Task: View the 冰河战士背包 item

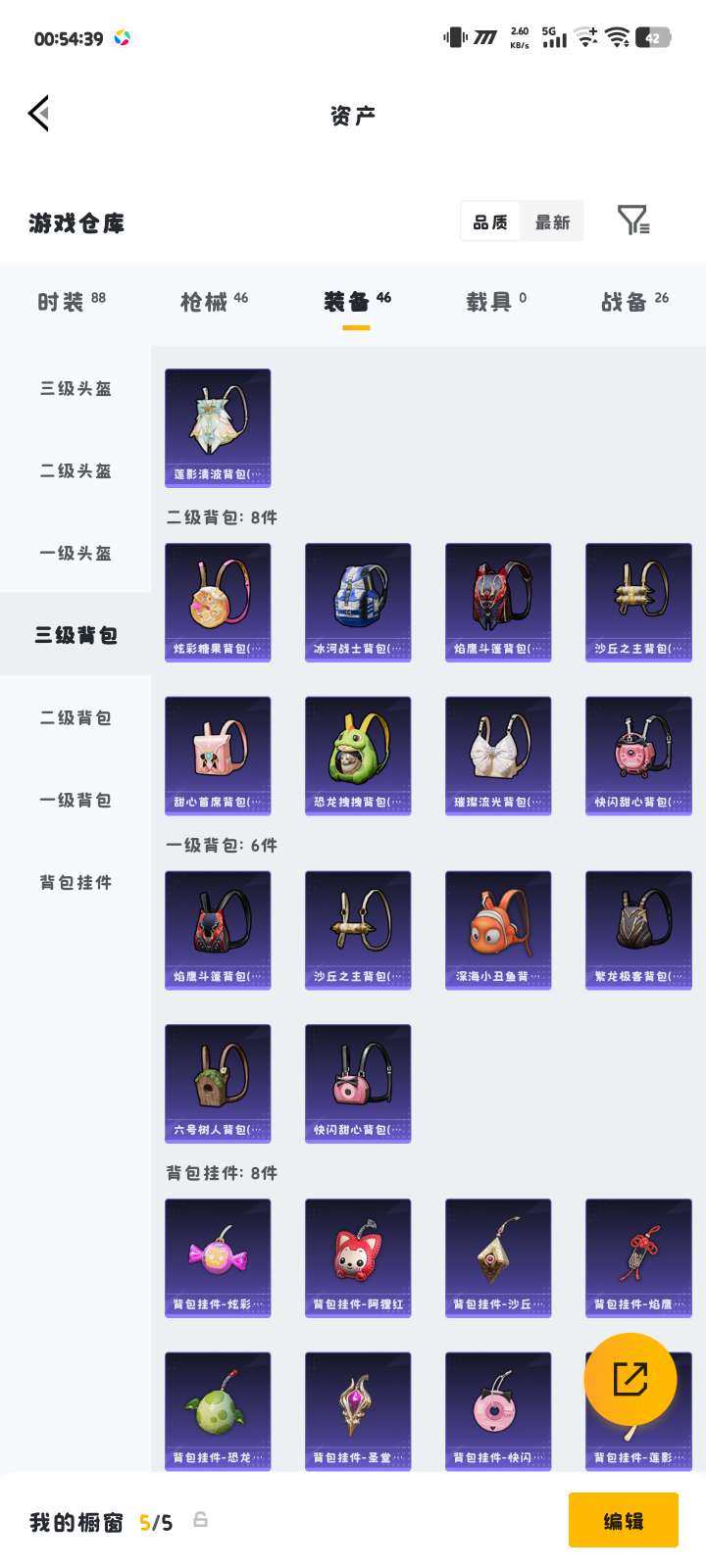Action: tap(358, 603)
